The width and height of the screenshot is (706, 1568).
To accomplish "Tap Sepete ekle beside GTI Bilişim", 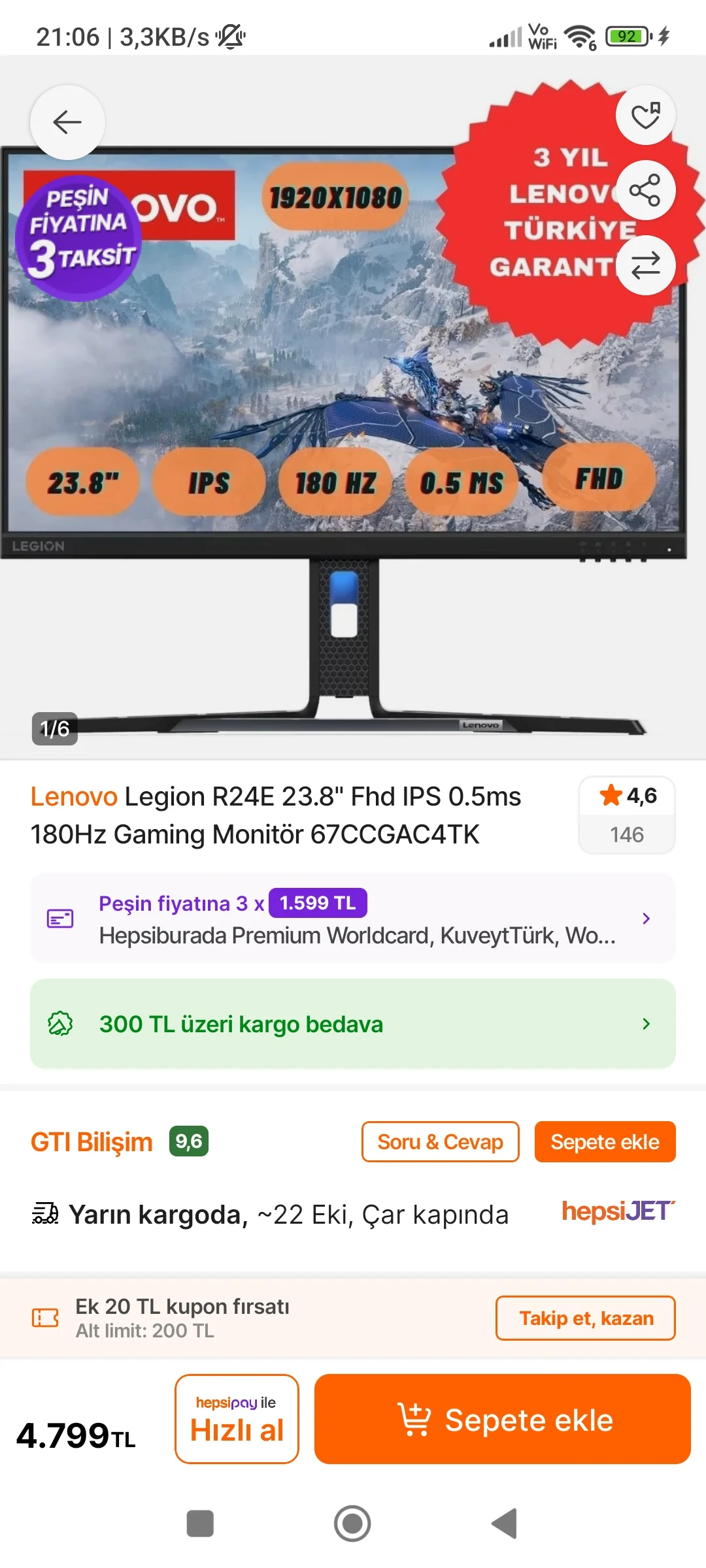I will click(x=605, y=1142).
